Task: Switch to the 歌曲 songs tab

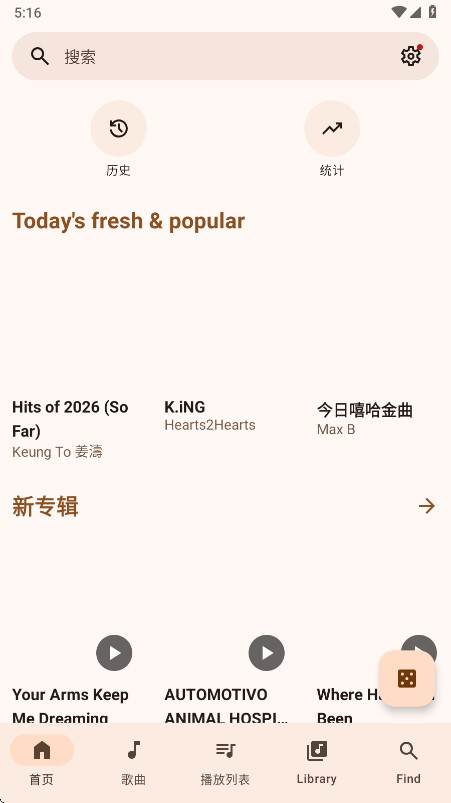Action: (134, 763)
